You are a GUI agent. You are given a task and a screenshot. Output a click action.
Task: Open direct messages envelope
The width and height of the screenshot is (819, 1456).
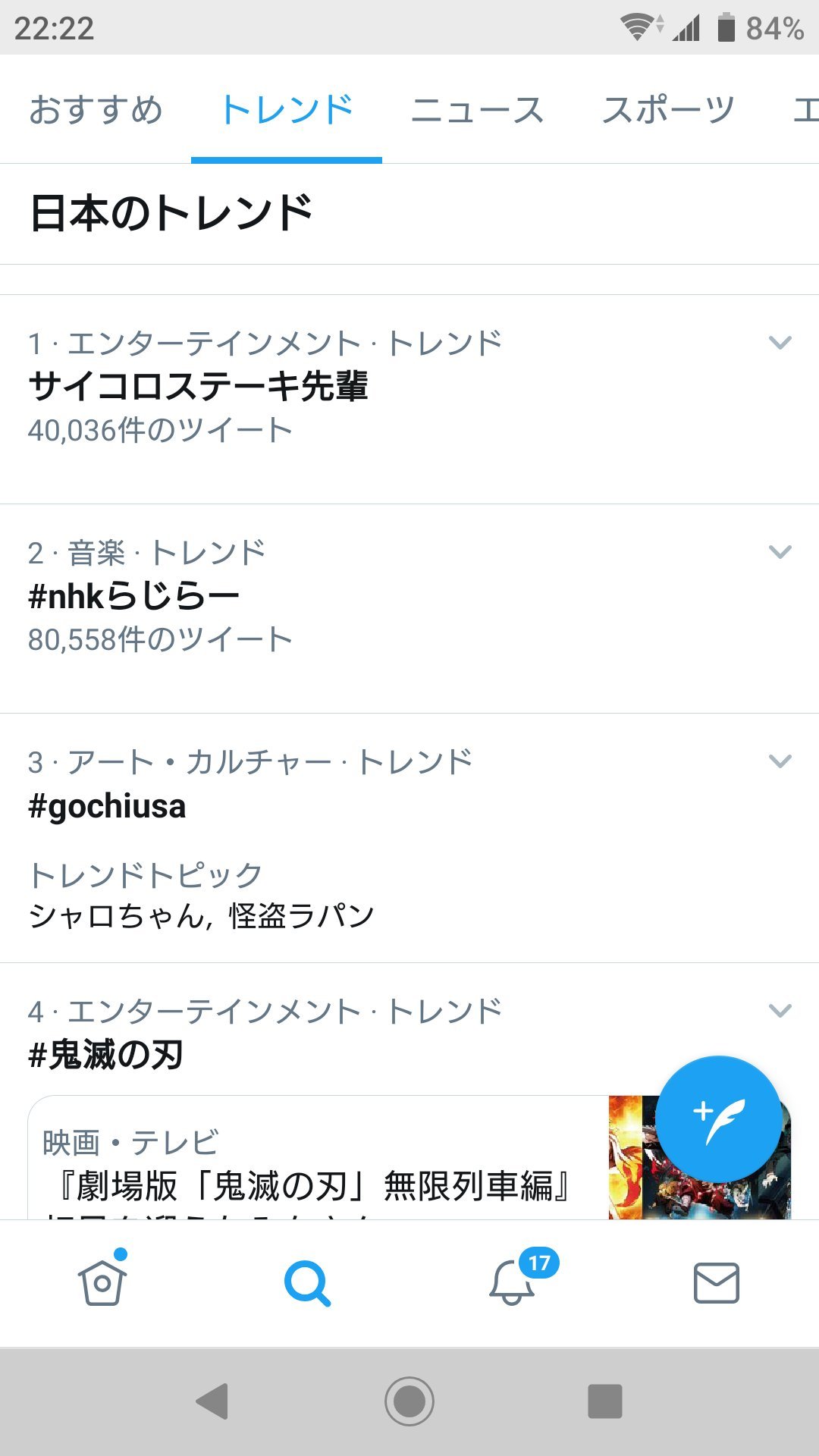coord(717,1283)
